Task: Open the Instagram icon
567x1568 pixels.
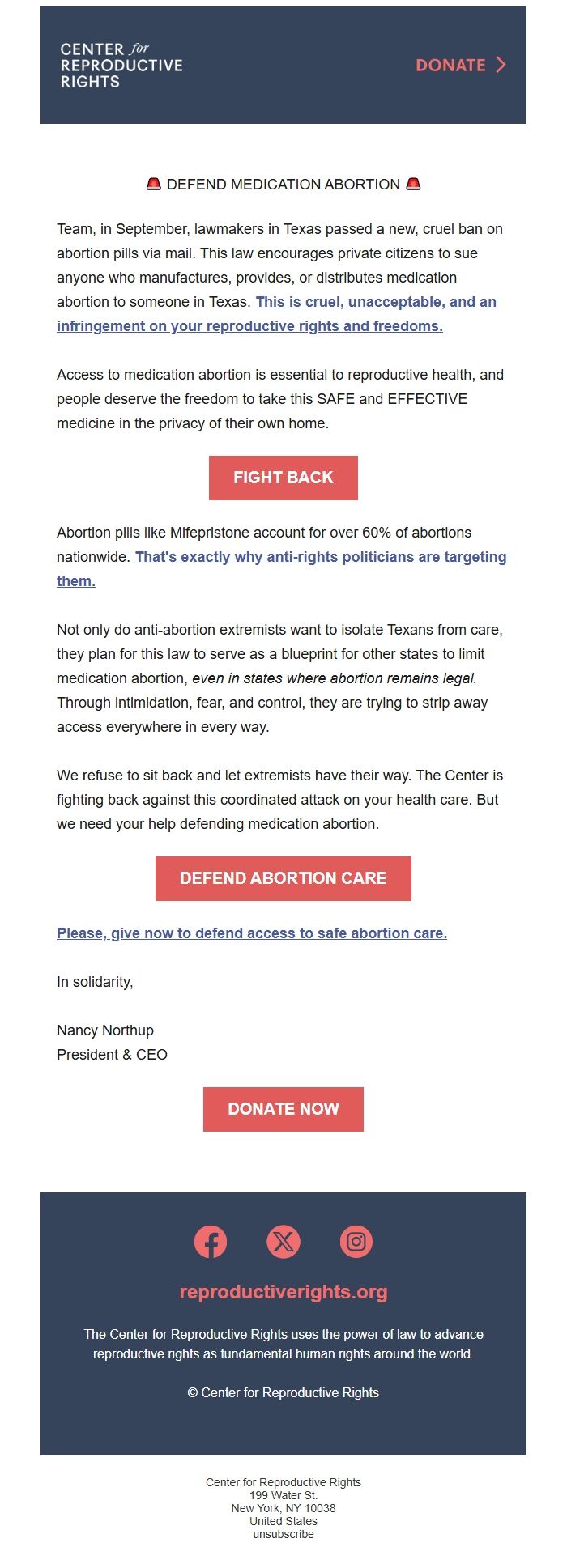Action: [x=356, y=1242]
